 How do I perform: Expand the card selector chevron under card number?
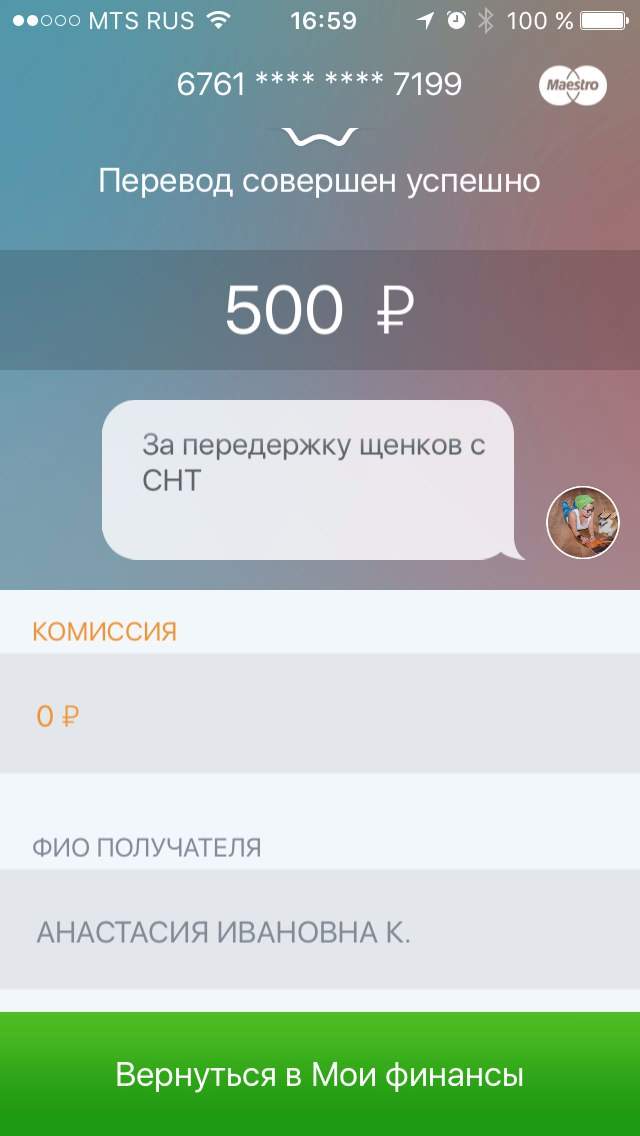320,136
